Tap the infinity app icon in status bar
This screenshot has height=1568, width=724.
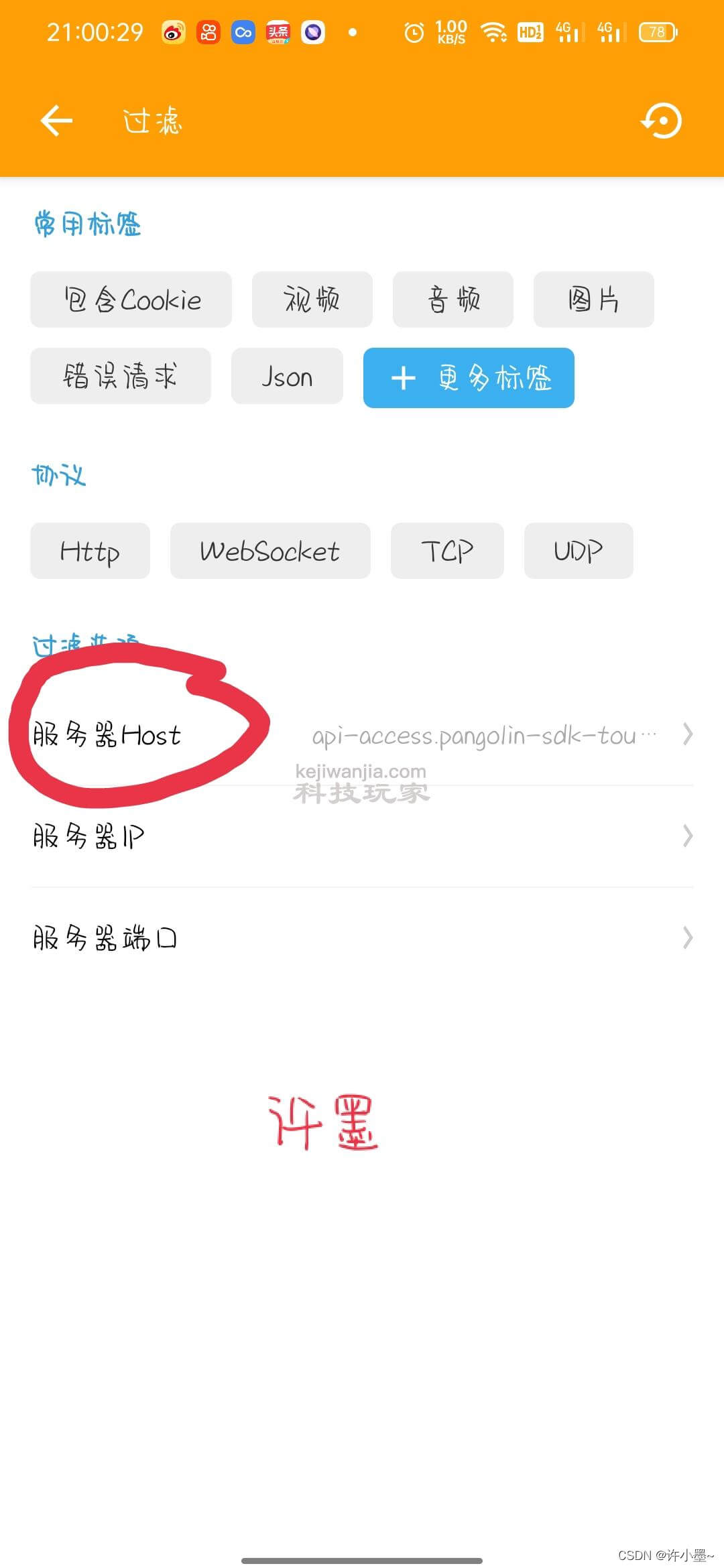[x=243, y=31]
